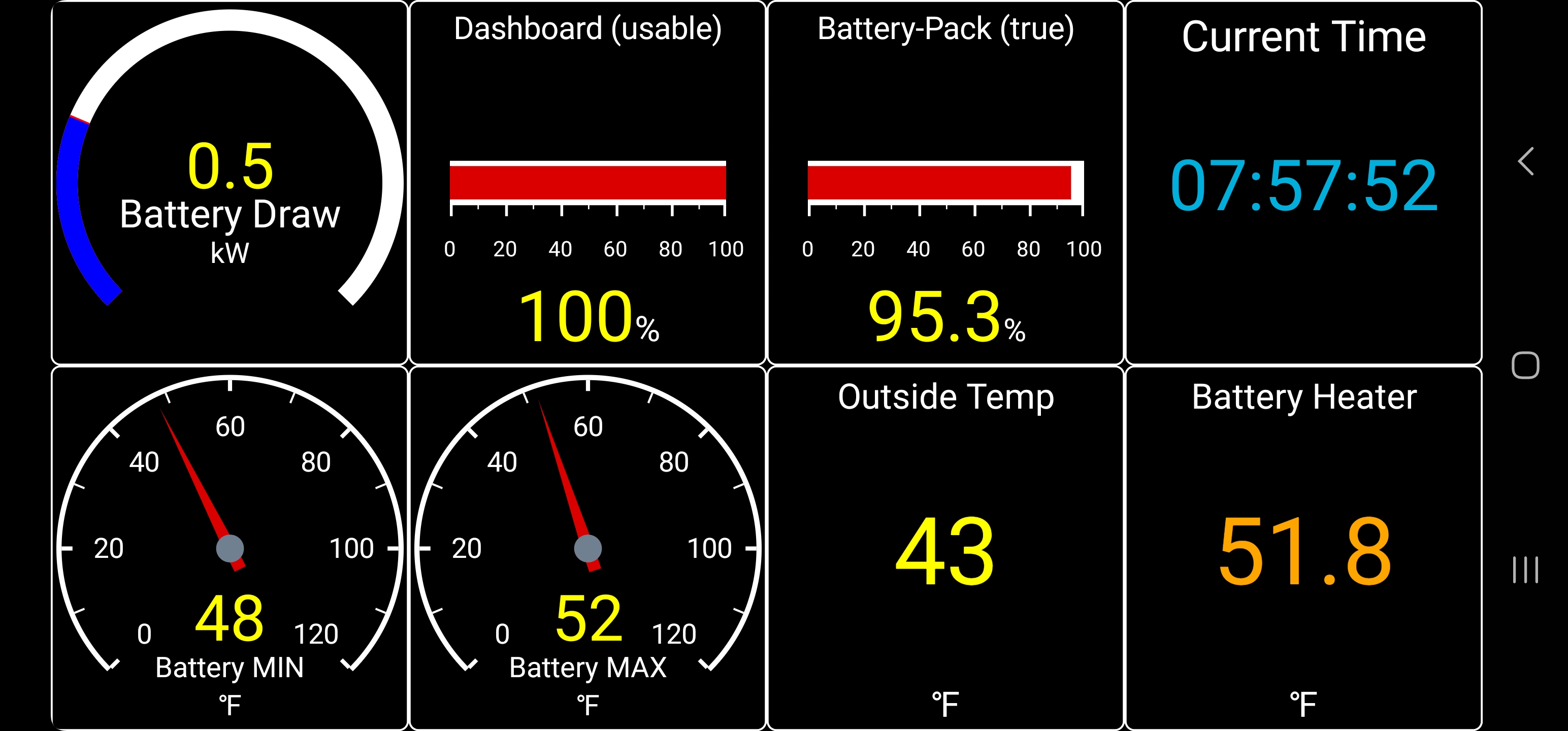Viewport: 1568px width, 731px height.
Task: Select the Battery MIN temperature dial
Action: pyautogui.click(x=230, y=548)
